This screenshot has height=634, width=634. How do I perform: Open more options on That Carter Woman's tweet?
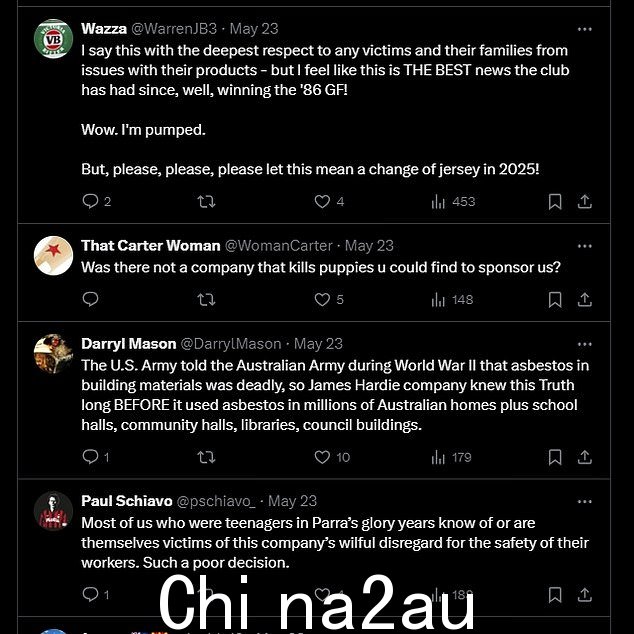click(x=585, y=246)
